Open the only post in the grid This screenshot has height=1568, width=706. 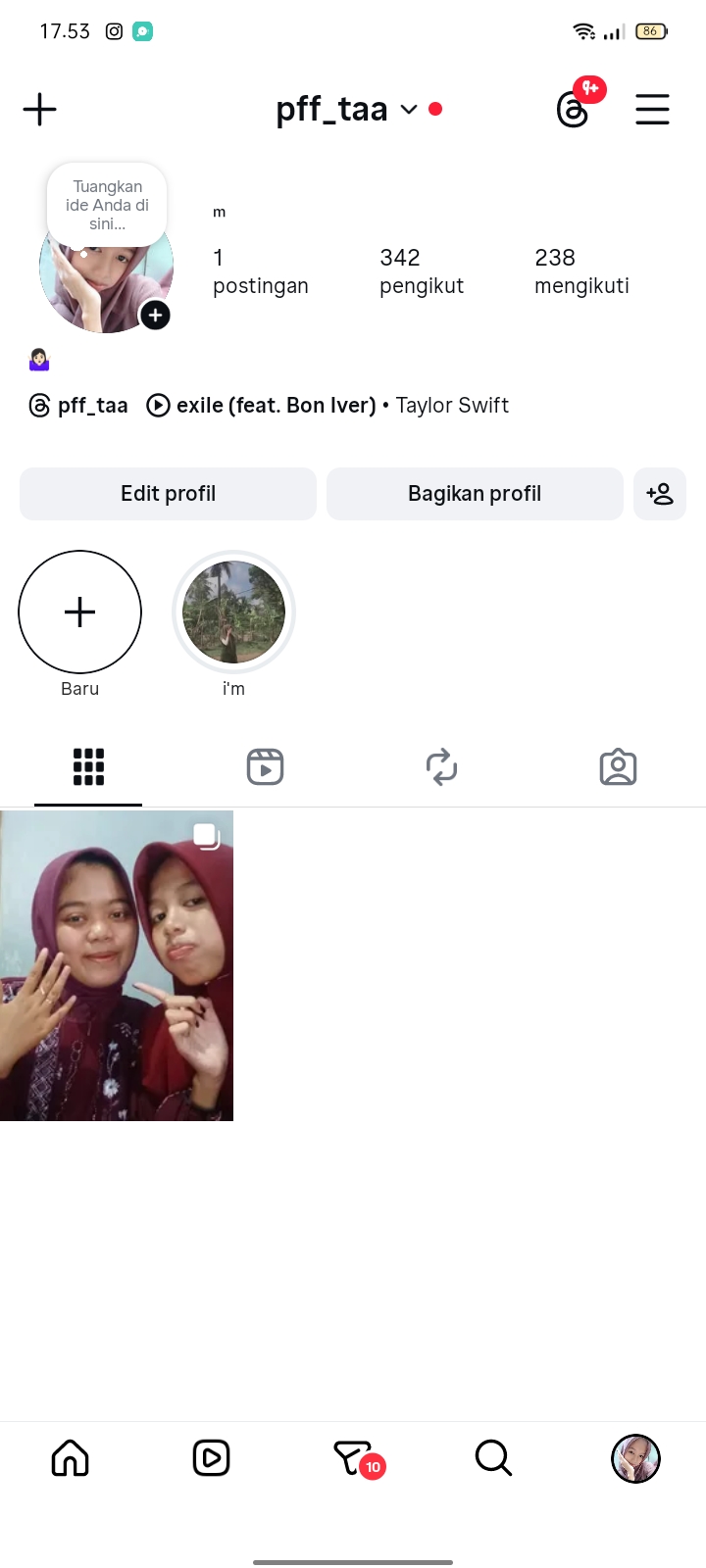(x=117, y=965)
